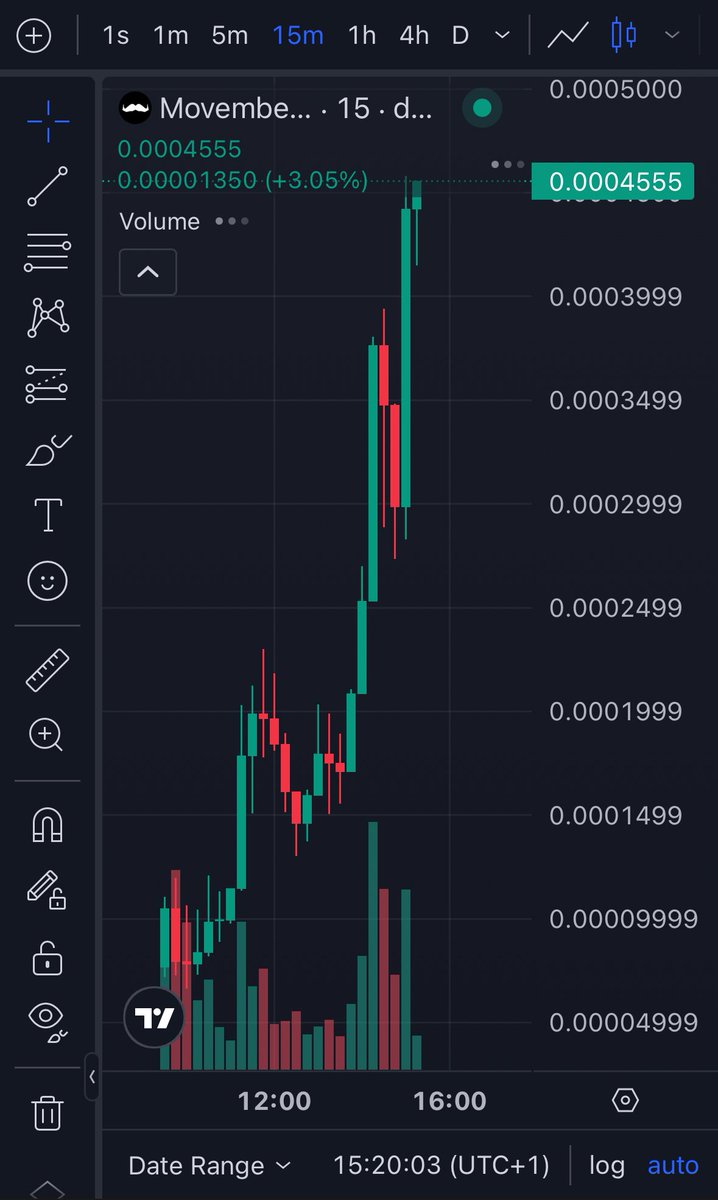
Task: Switch to daily D timeframe
Action: (460, 36)
